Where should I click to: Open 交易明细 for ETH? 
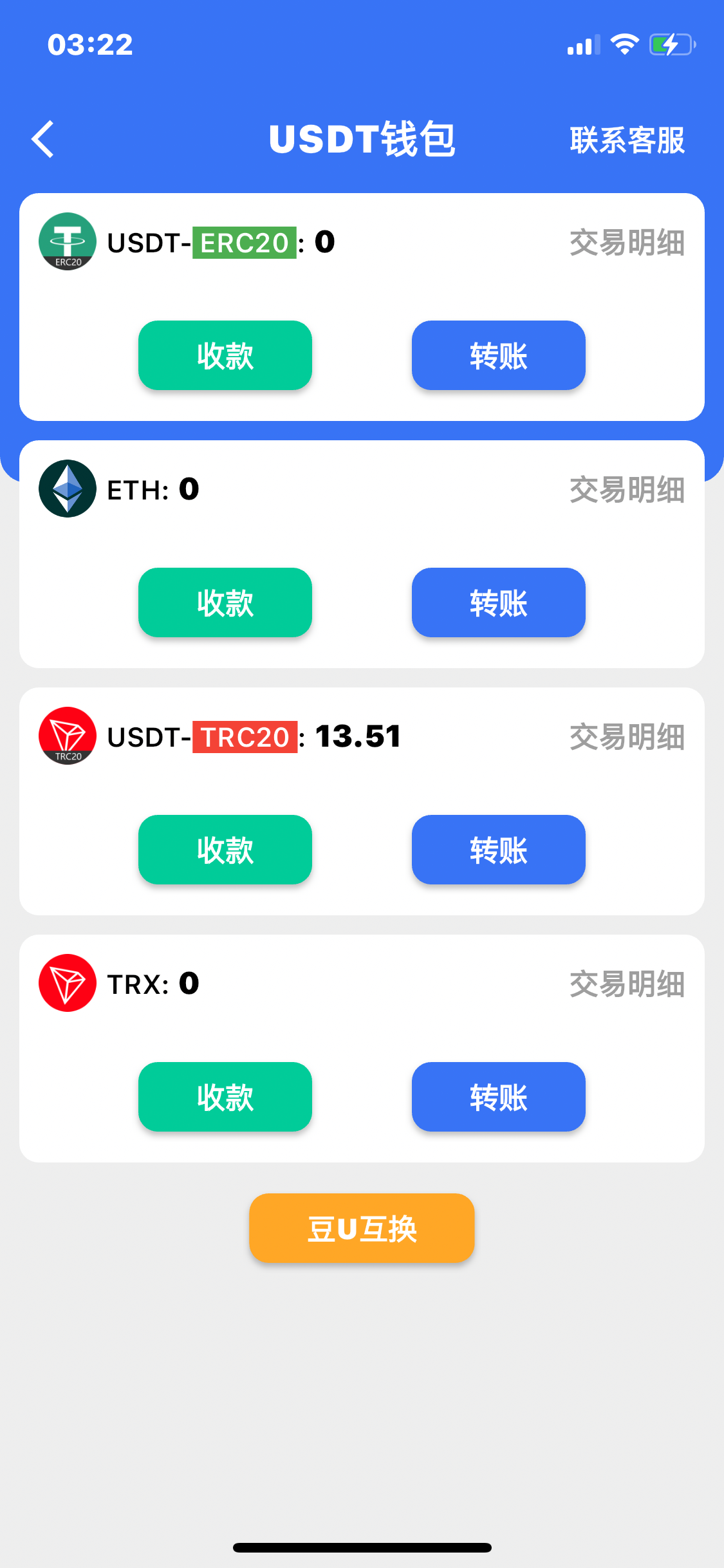627,490
